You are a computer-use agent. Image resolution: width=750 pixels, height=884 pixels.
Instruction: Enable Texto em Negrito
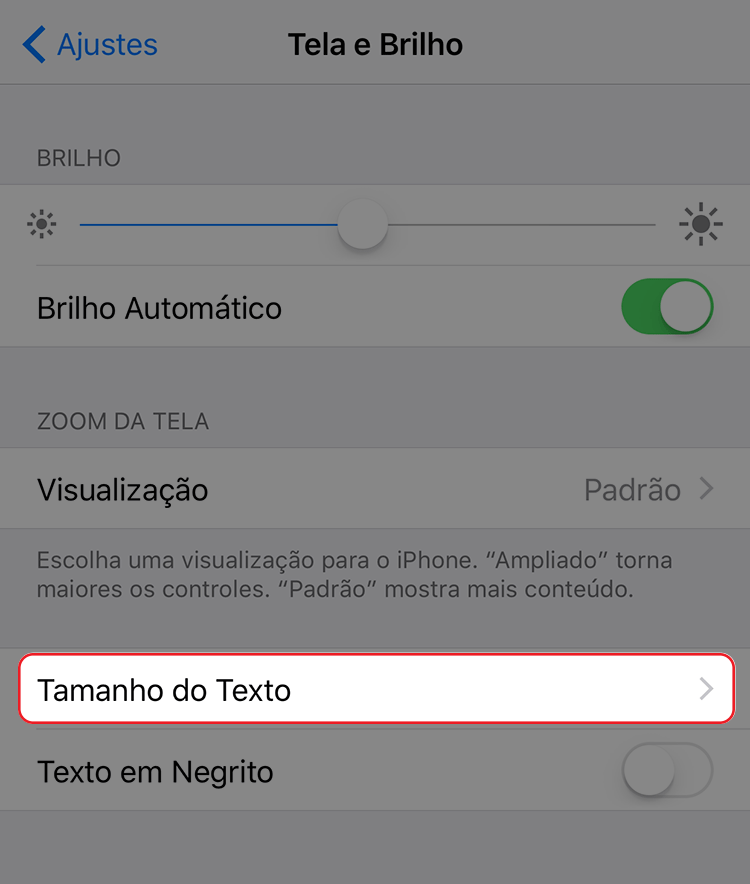(x=667, y=772)
